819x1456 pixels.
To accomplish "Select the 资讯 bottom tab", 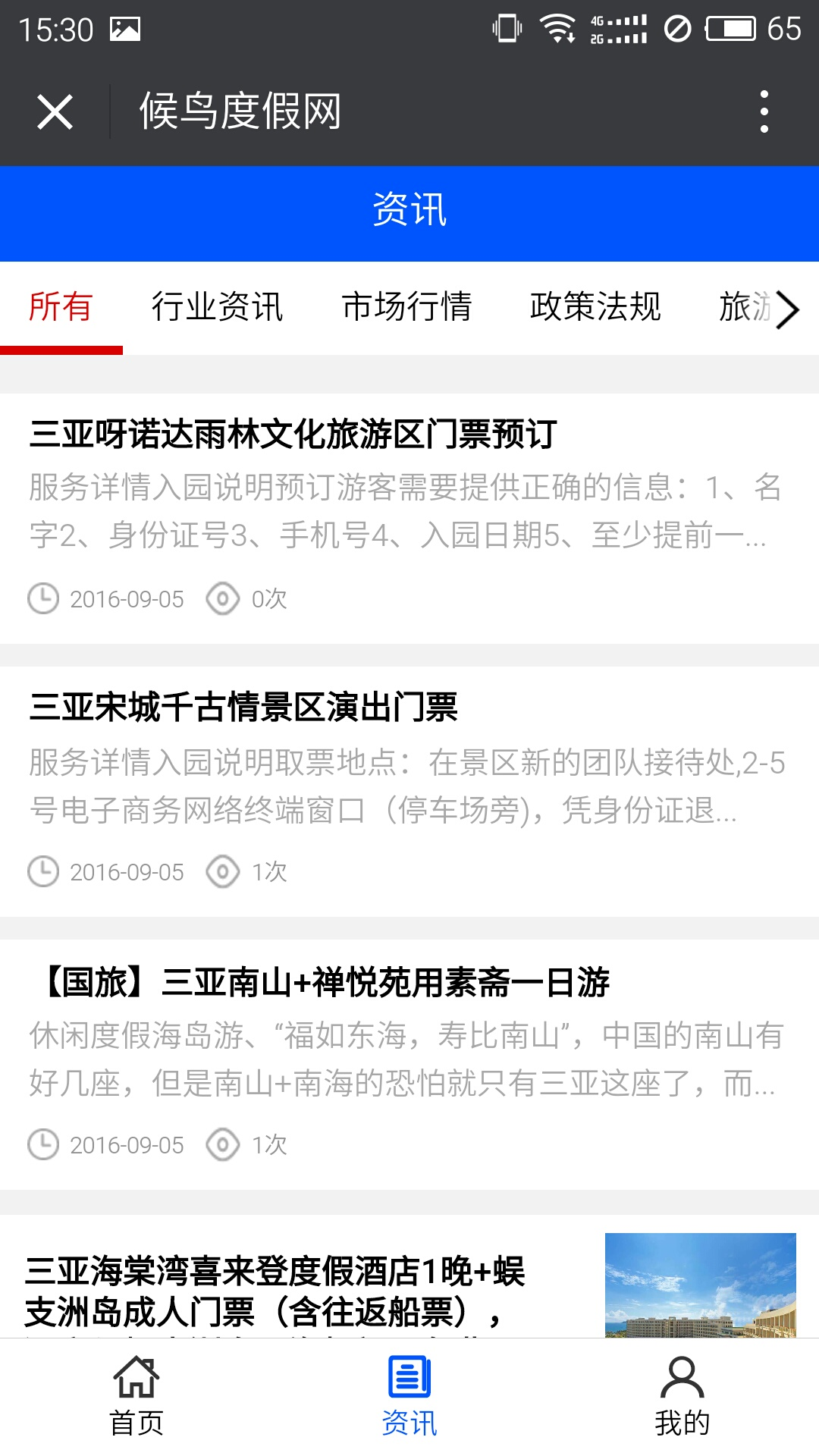I will 409,1395.
